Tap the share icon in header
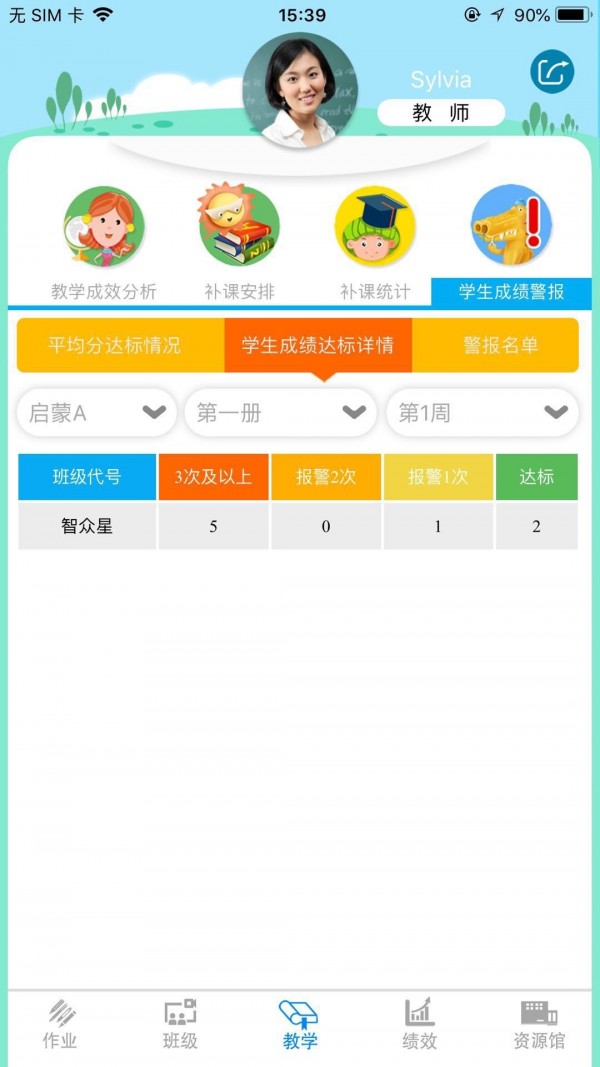This screenshot has width=600, height=1067. [552, 72]
